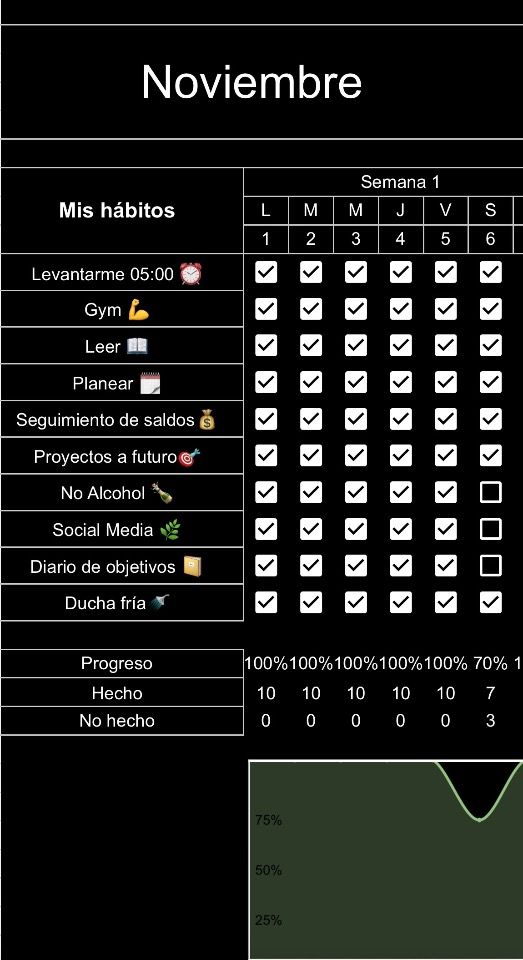The width and height of the screenshot is (523, 960).
Task: Uncheck No Alcohol on day 1
Action: pos(266,492)
